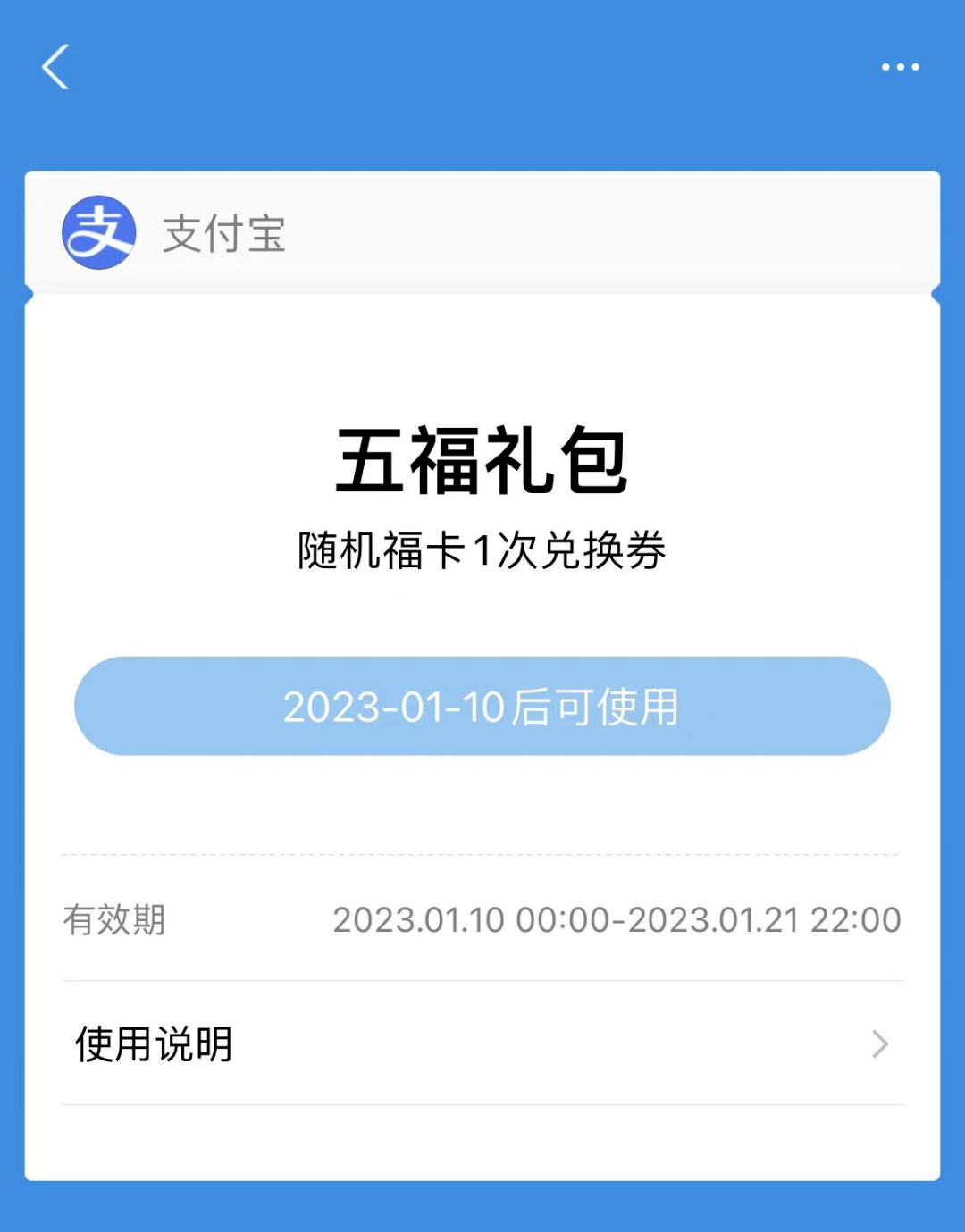Viewport: 965px width, 1232px height.
Task: Click the blue availability pill control
Action: point(482,706)
